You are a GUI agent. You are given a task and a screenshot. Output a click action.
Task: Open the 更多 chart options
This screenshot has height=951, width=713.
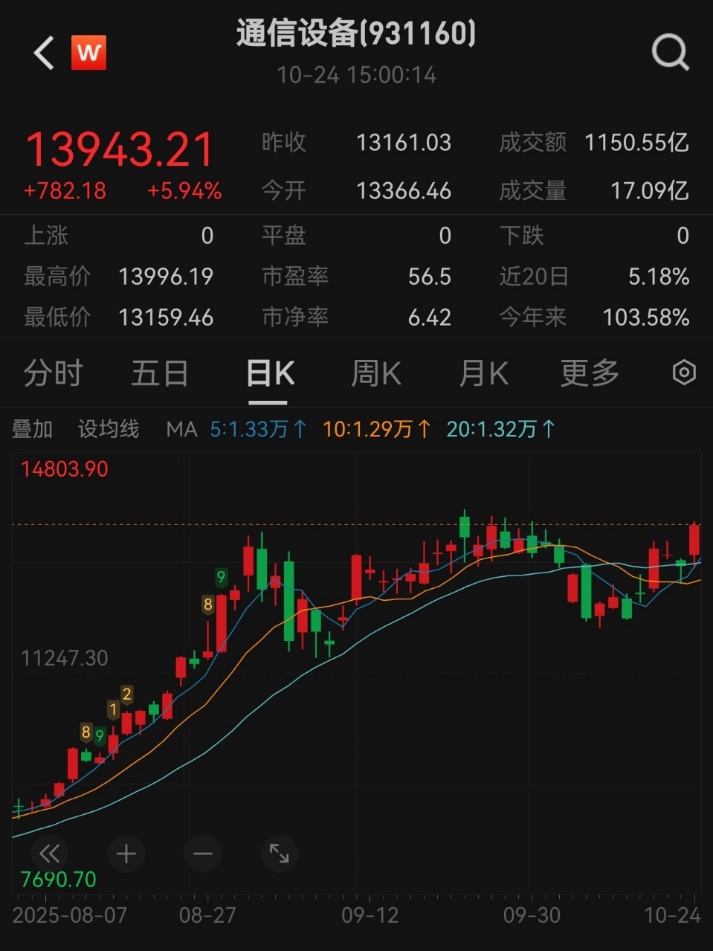[590, 374]
